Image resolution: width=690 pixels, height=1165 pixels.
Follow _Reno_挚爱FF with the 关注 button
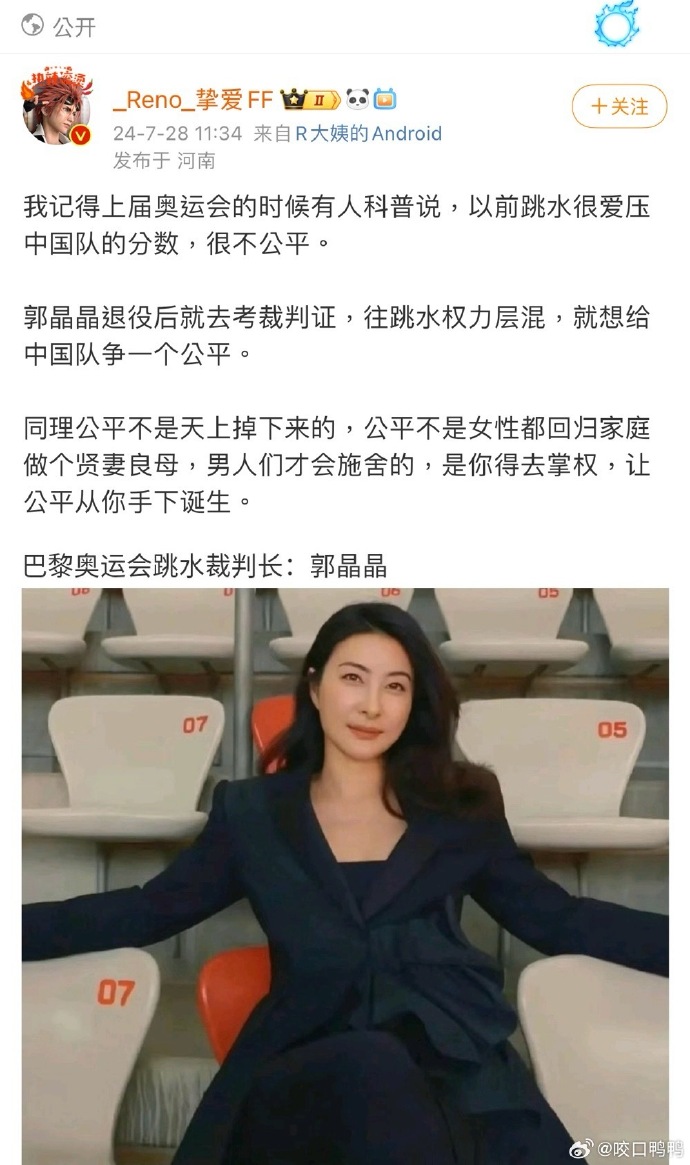(619, 106)
